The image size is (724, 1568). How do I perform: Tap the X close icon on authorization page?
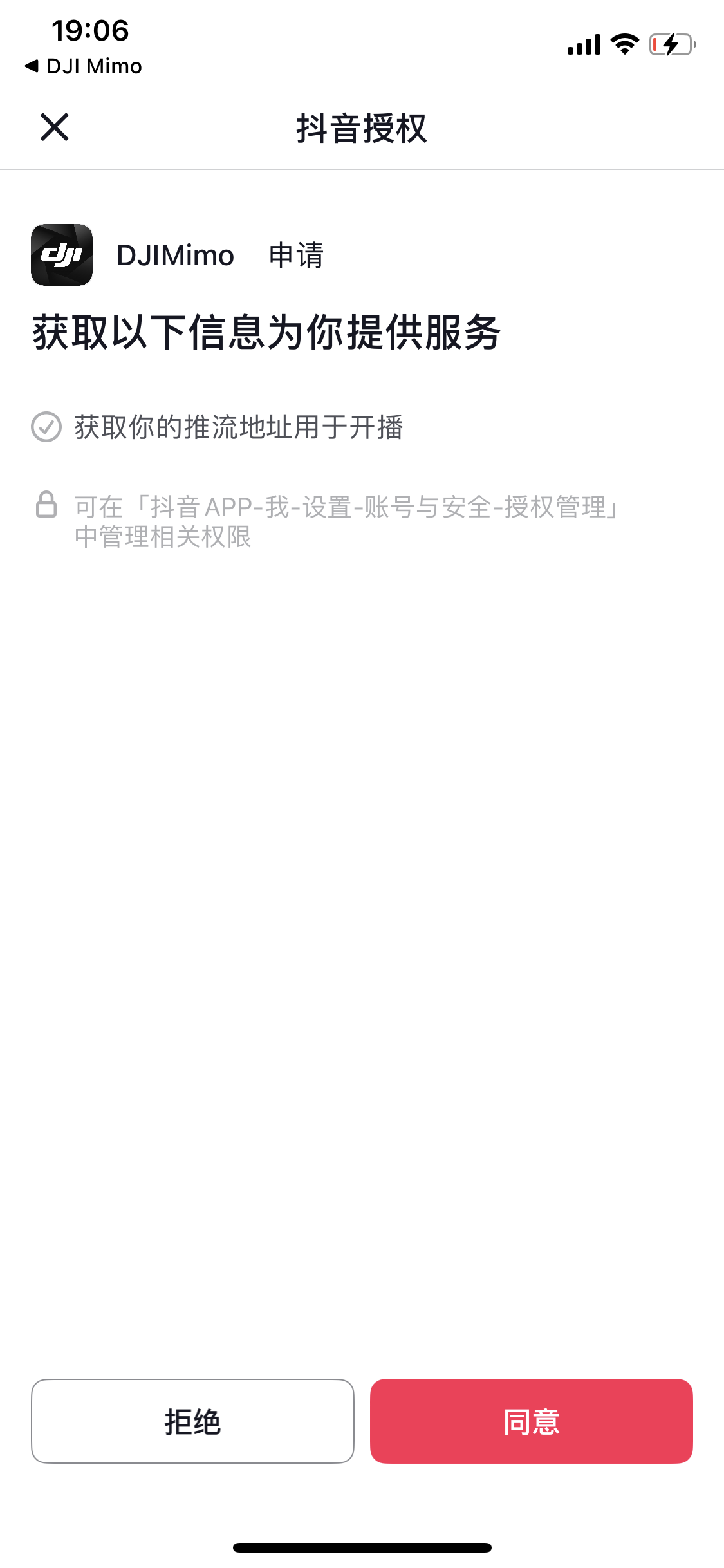click(x=54, y=127)
